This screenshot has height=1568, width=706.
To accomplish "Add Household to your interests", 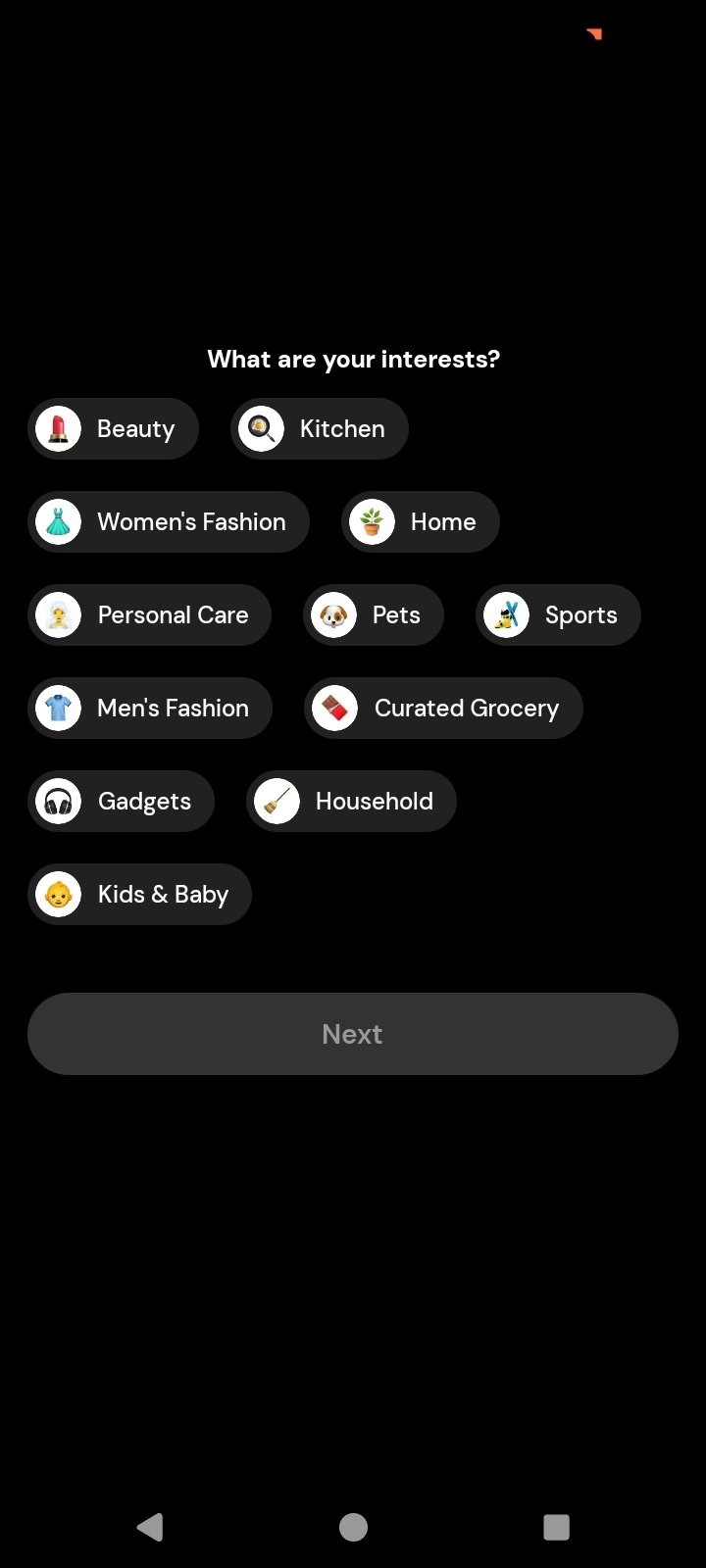I will point(351,802).
